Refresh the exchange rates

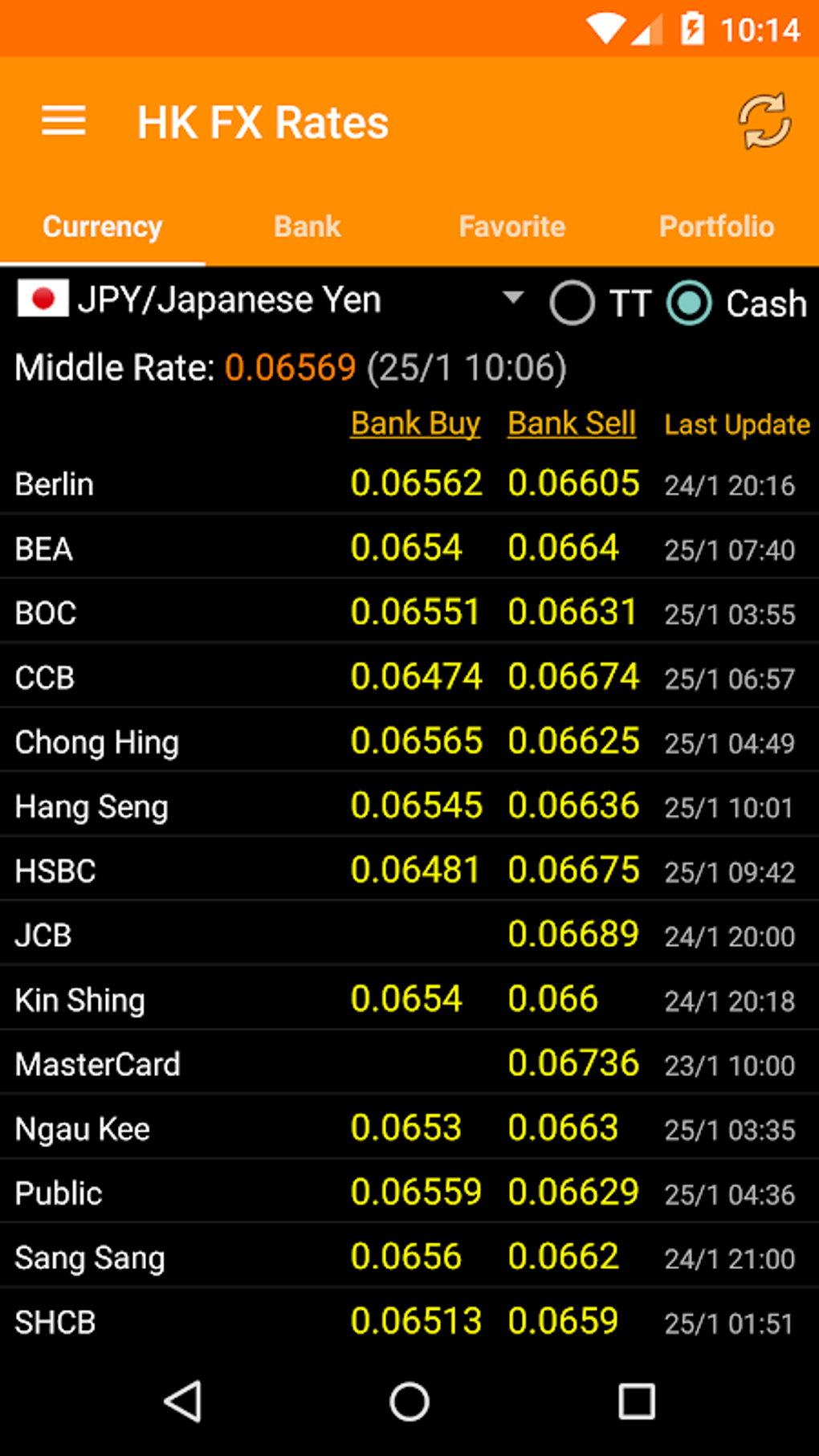pos(762,120)
